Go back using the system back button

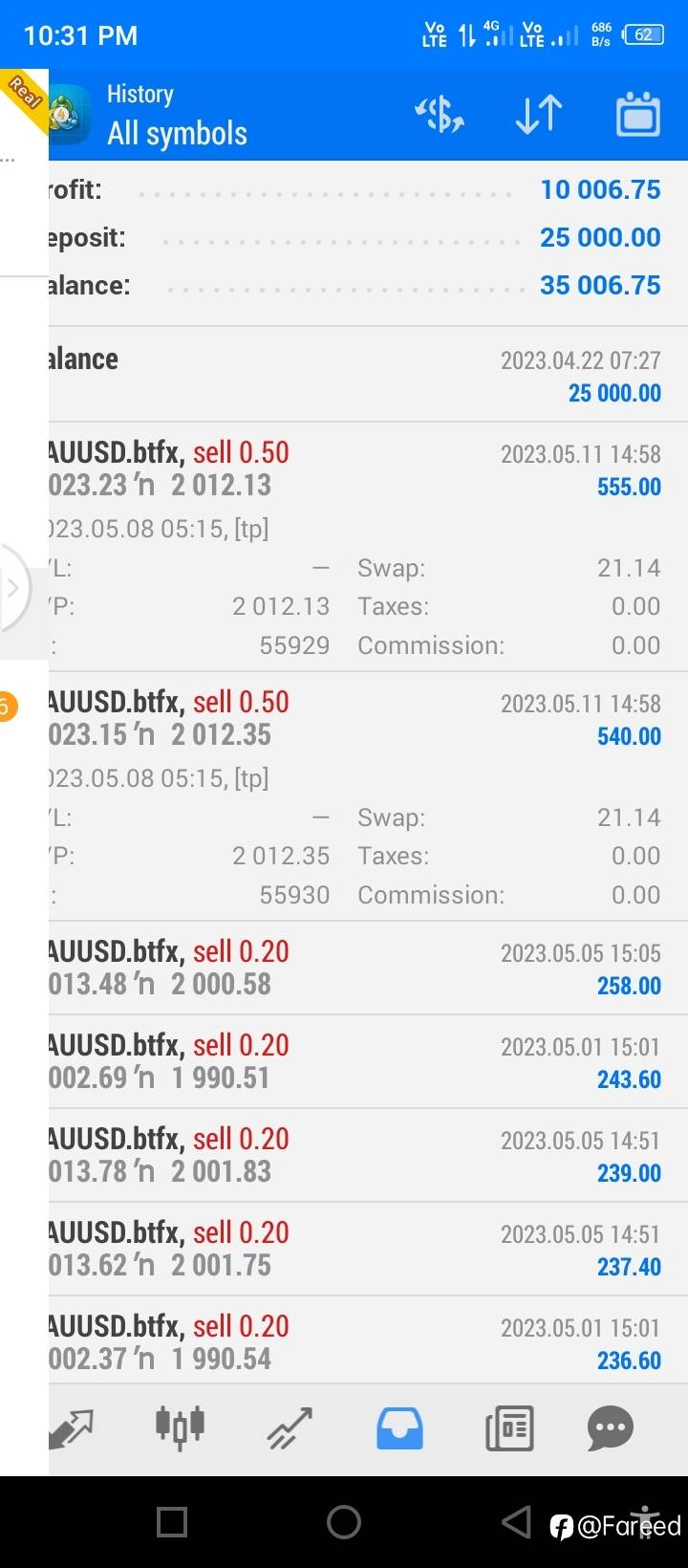click(x=516, y=1521)
